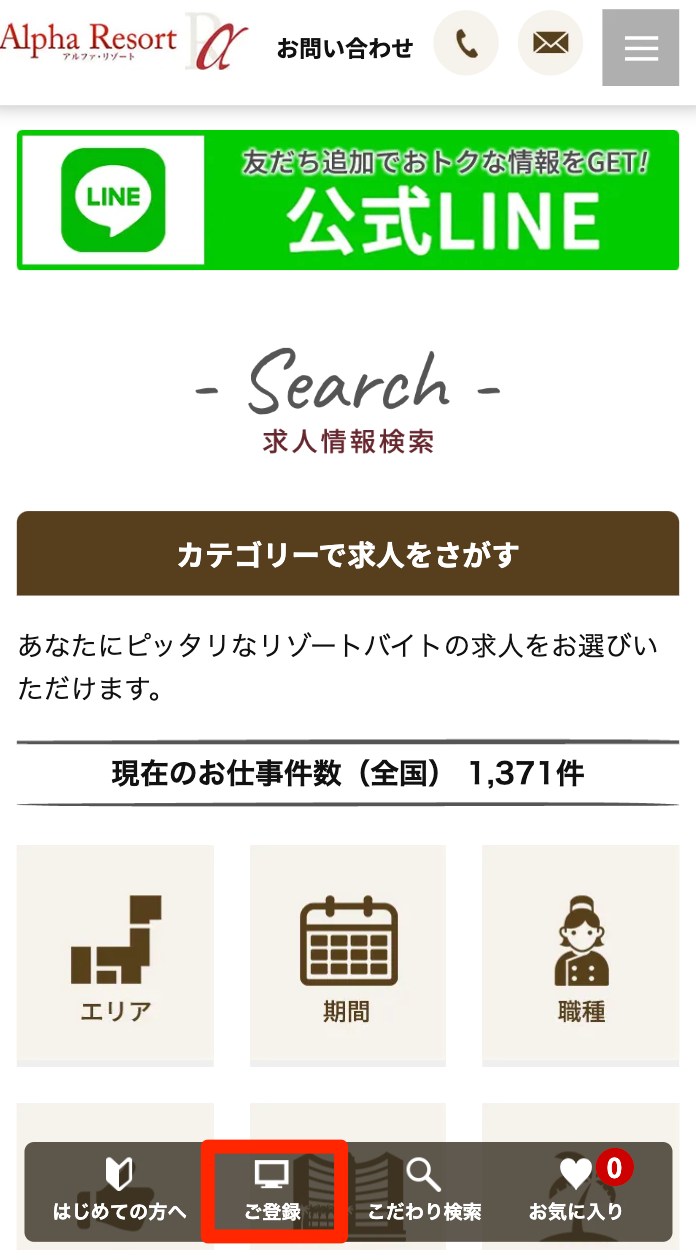Open こだわり検索 detailed search
Screen dimensions: 696x1250
(x=424, y=1191)
